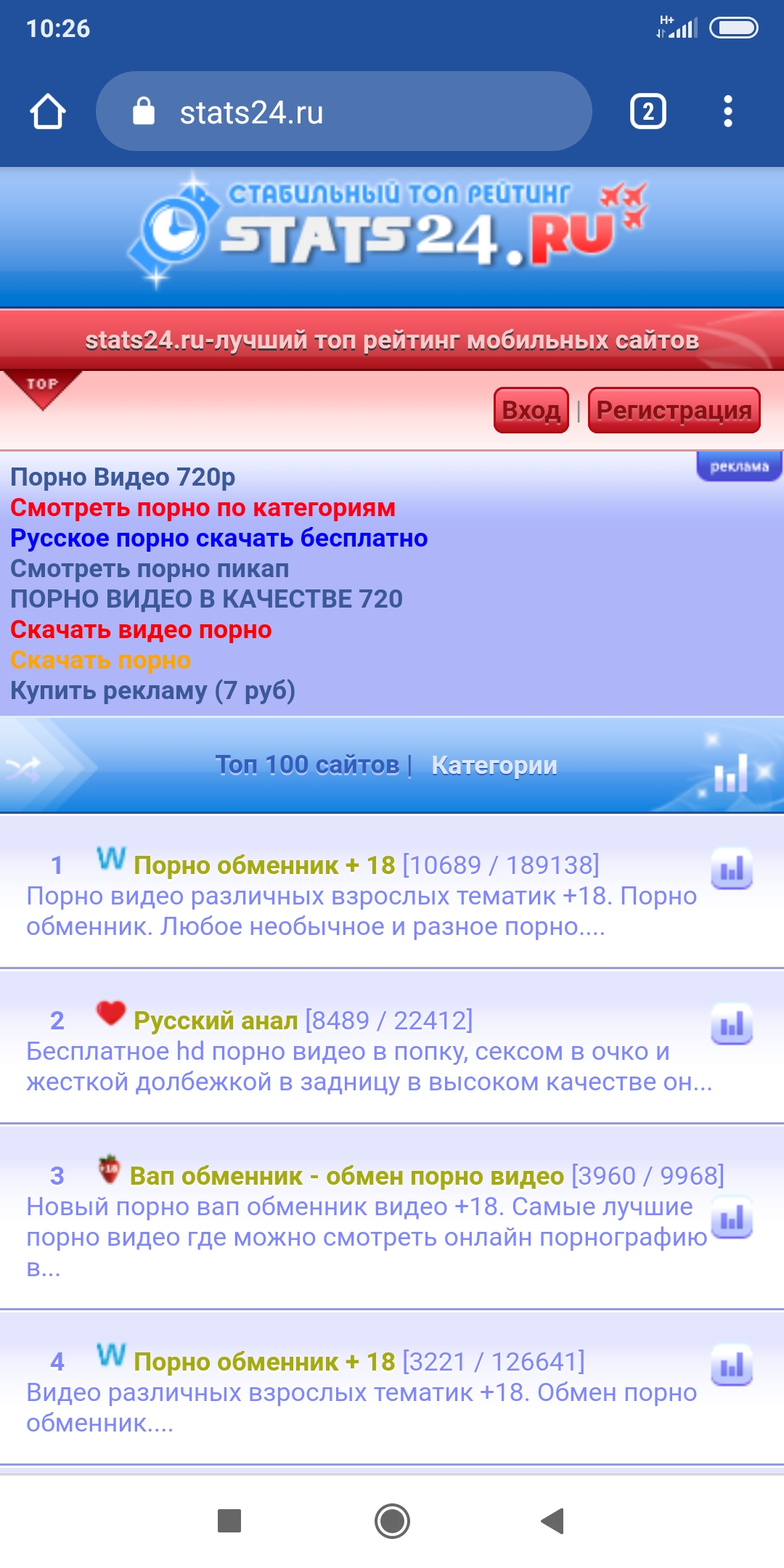Open the Вап обменник site ranked 3
784x1568 pixels.
pyautogui.click(x=346, y=1176)
